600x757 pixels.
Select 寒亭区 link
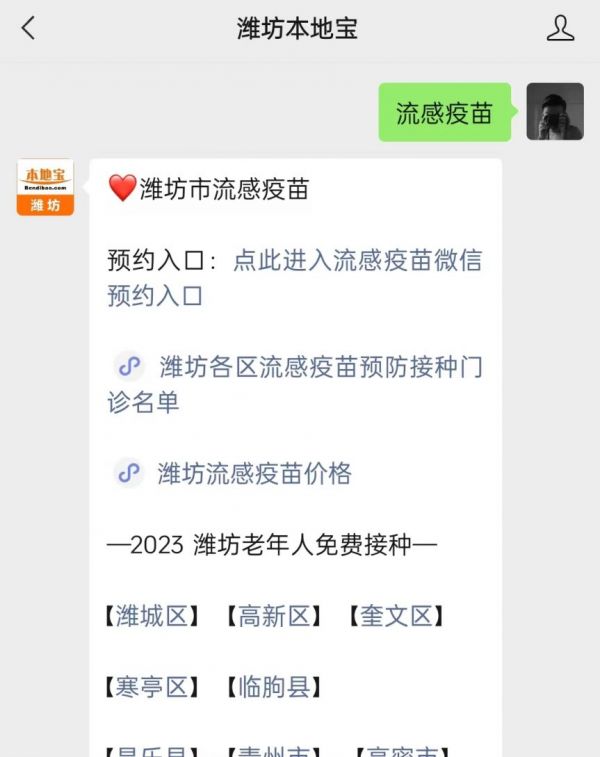pyautogui.click(x=152, y=687)
